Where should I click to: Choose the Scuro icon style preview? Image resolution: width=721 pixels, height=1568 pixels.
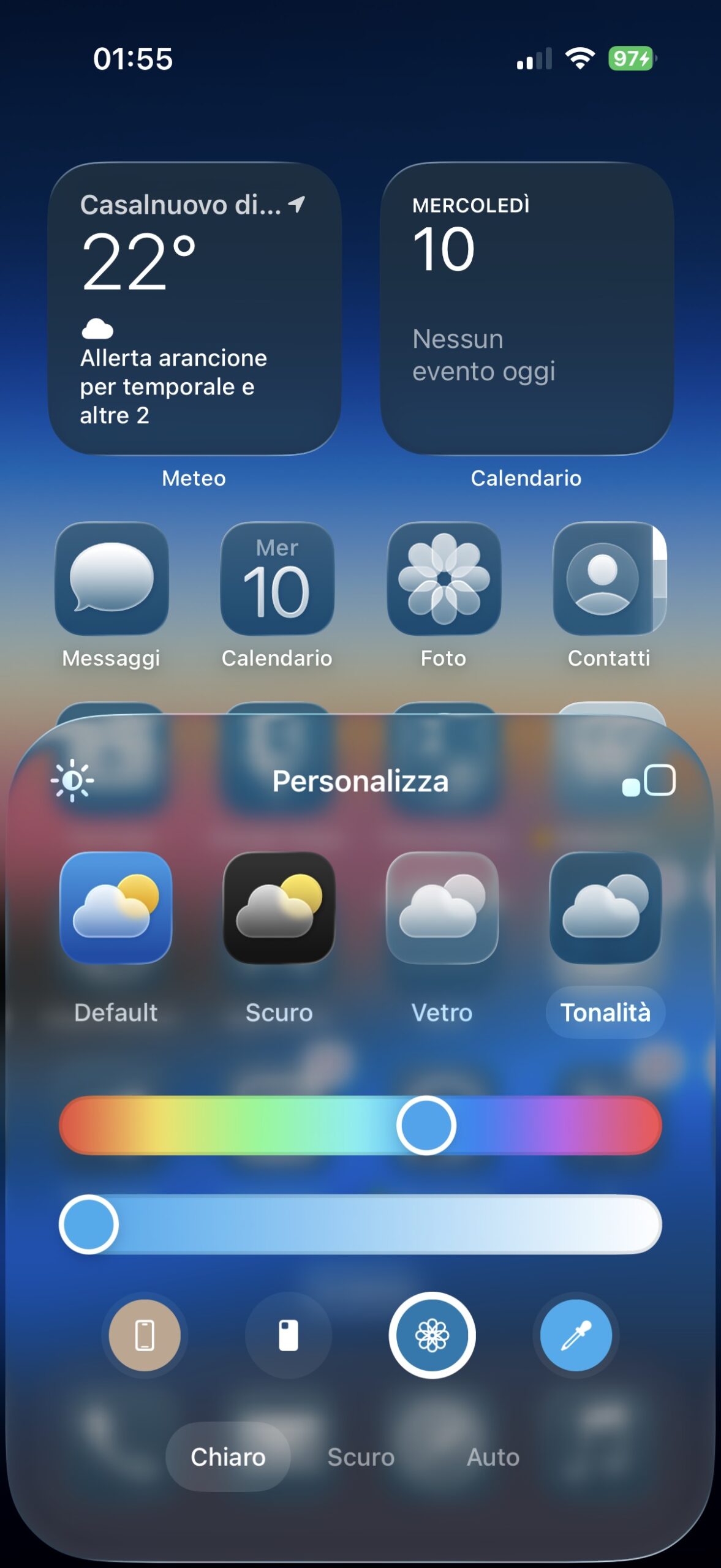coord(279,908)
